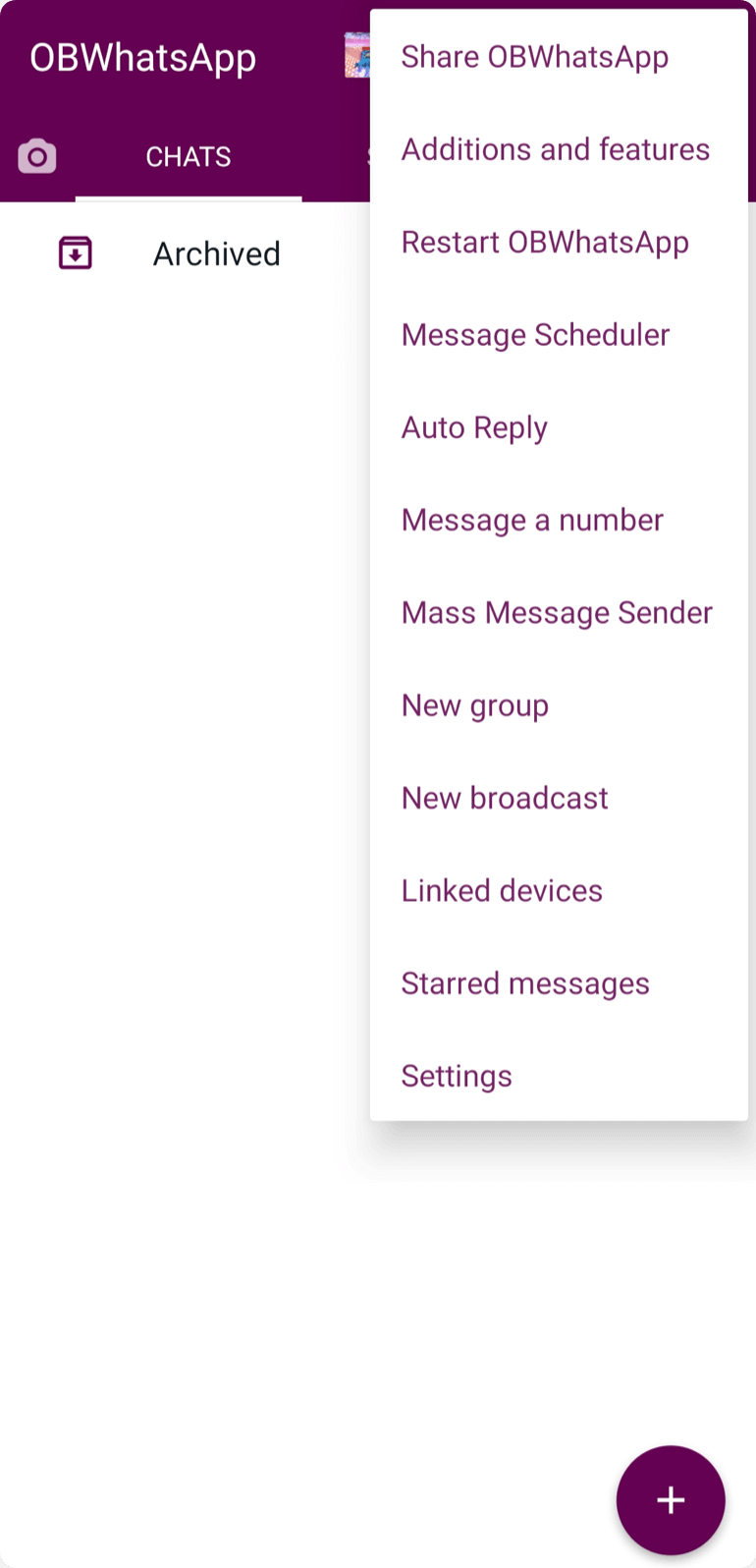Open Additions and features
The width and height of the screenshot is (756, 1568).
tap(555, 149)
